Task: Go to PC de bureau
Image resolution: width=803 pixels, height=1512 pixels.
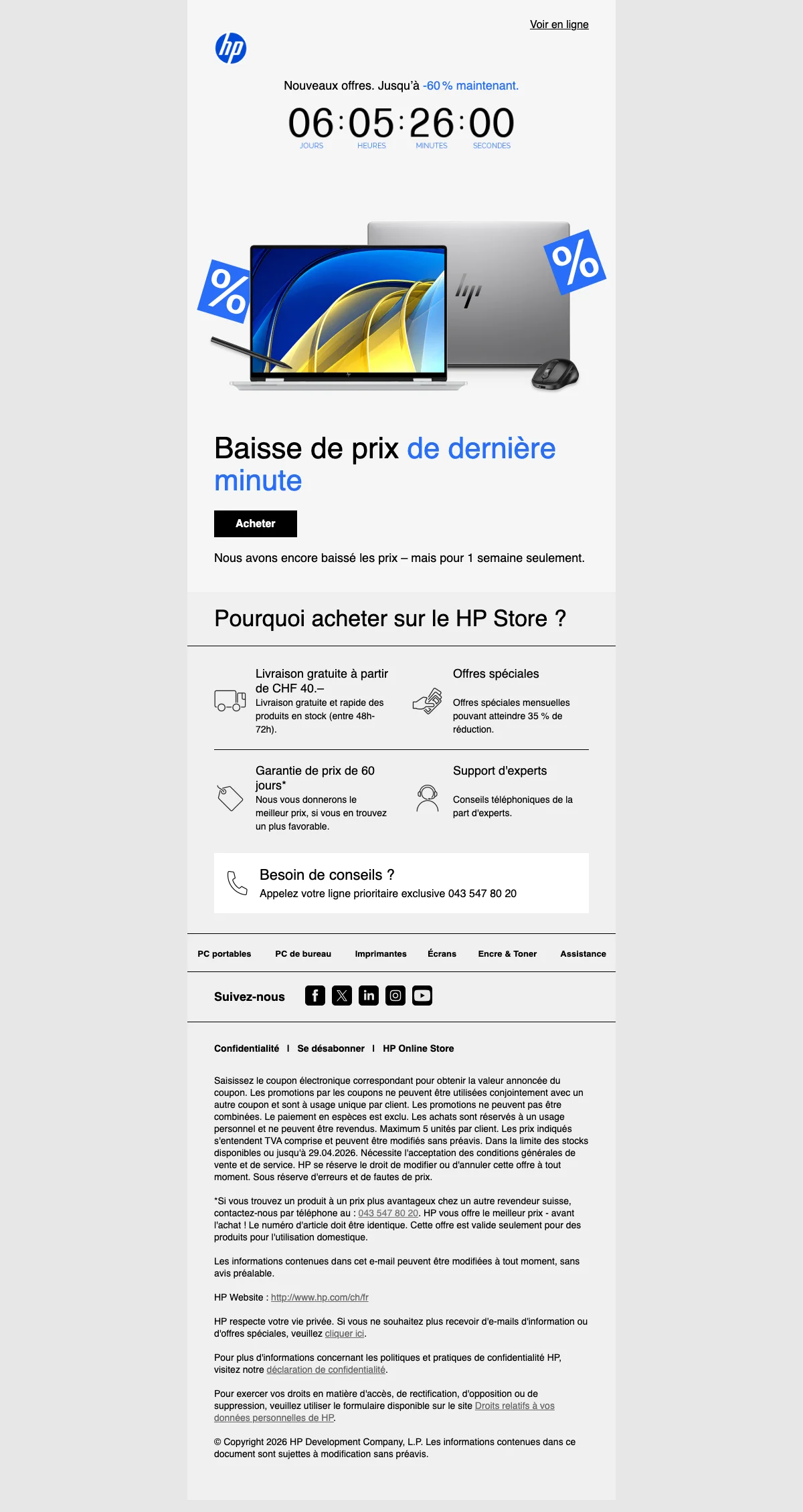Action: tap(303, 954)
